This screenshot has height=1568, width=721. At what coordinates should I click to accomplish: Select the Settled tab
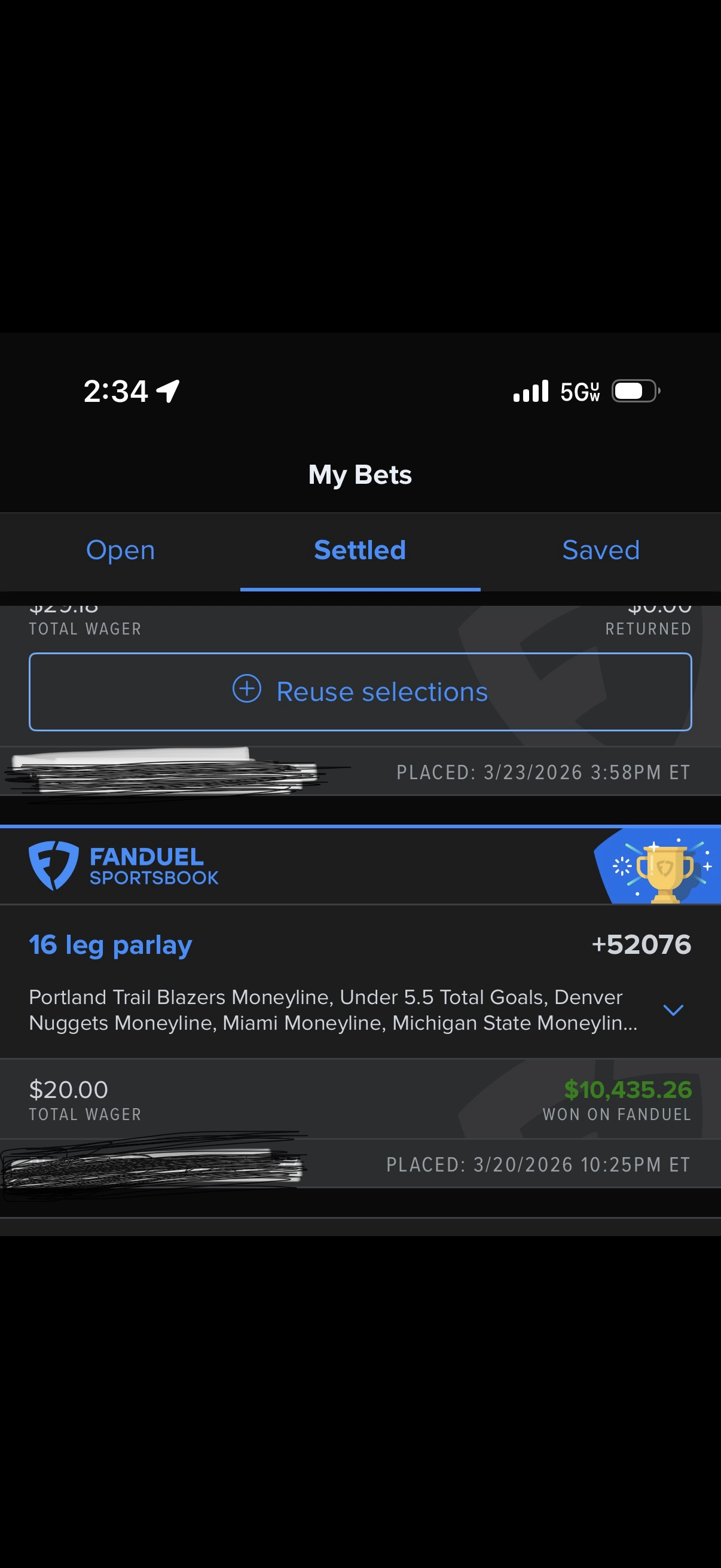[x=359, y=550]
